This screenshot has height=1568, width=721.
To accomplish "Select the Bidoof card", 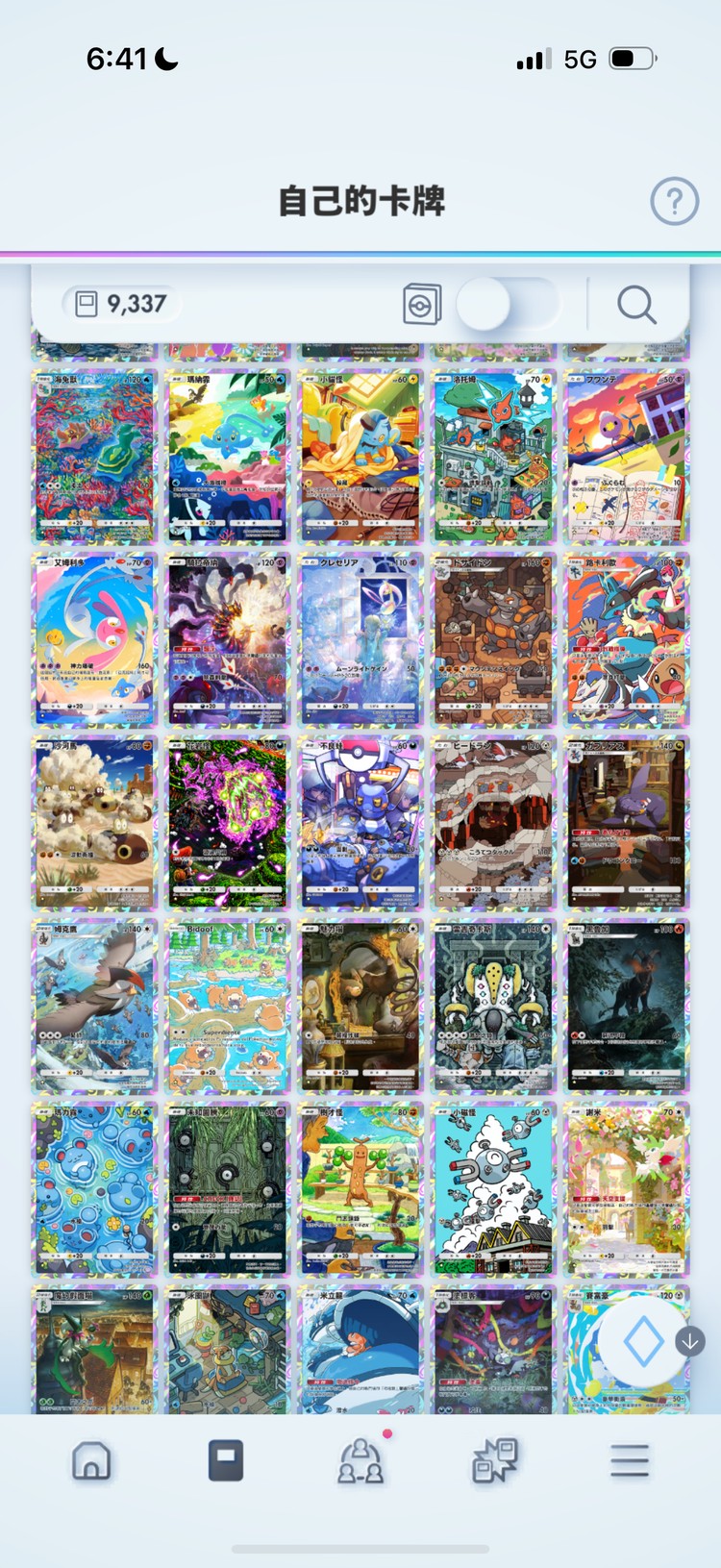I will coord(228,1007).
